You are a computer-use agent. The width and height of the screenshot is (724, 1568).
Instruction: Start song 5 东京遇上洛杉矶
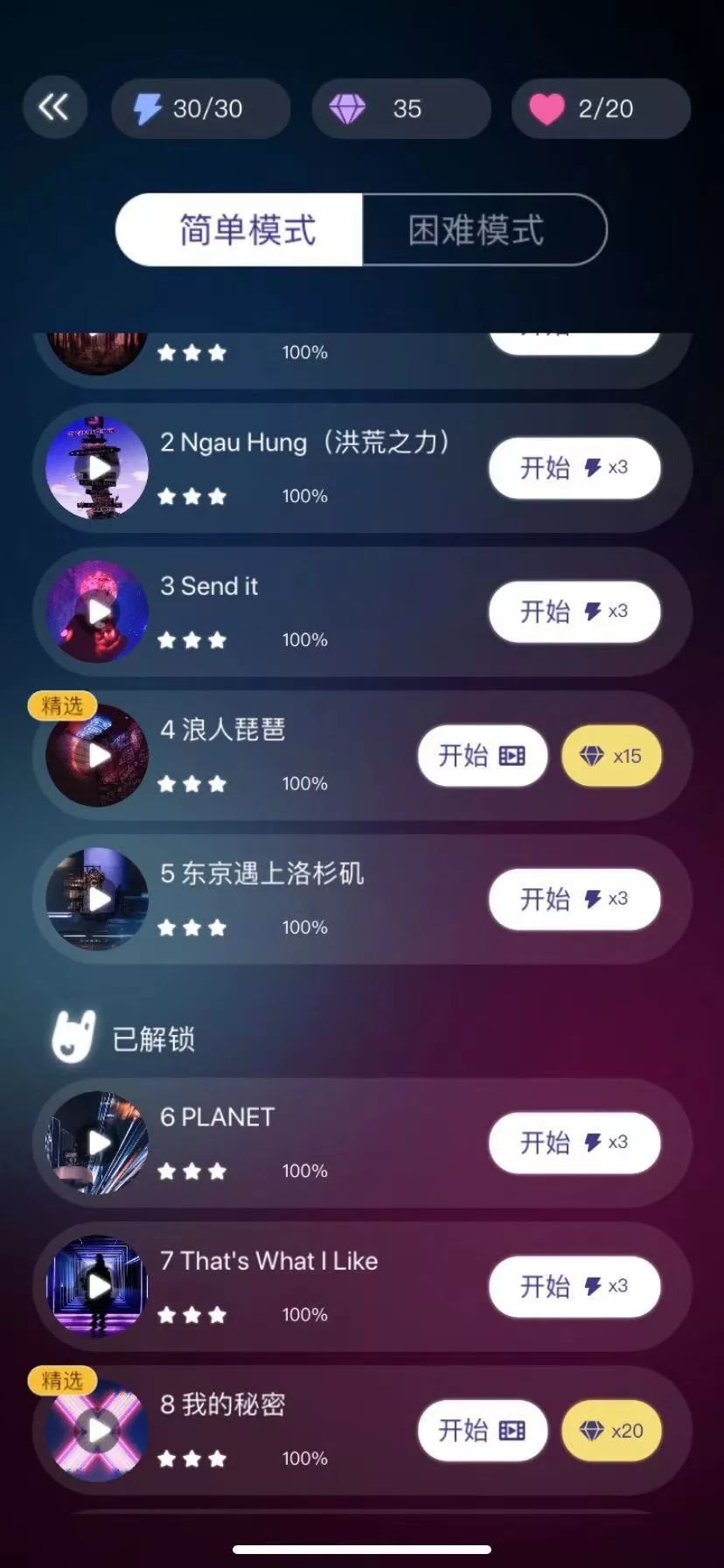click(x=574, y=899)
